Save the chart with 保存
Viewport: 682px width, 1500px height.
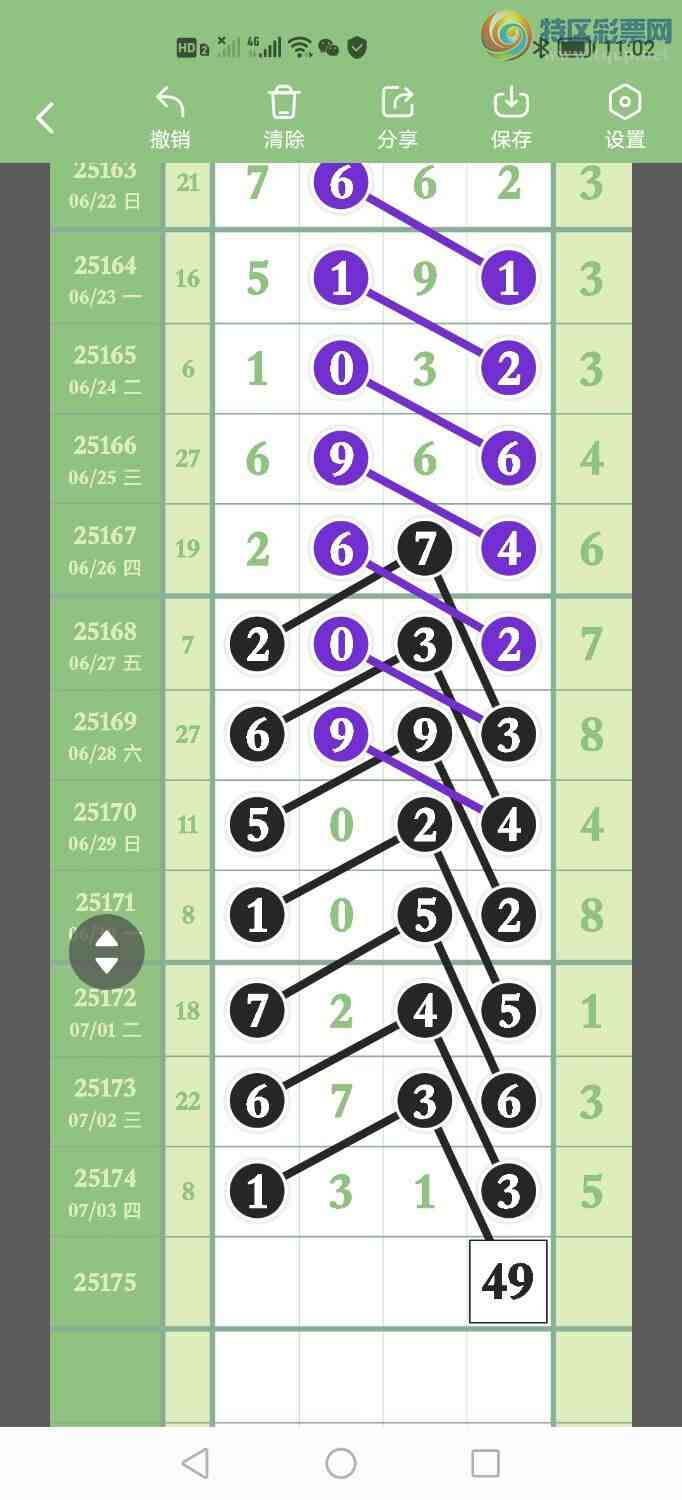(x=511, y=117)
